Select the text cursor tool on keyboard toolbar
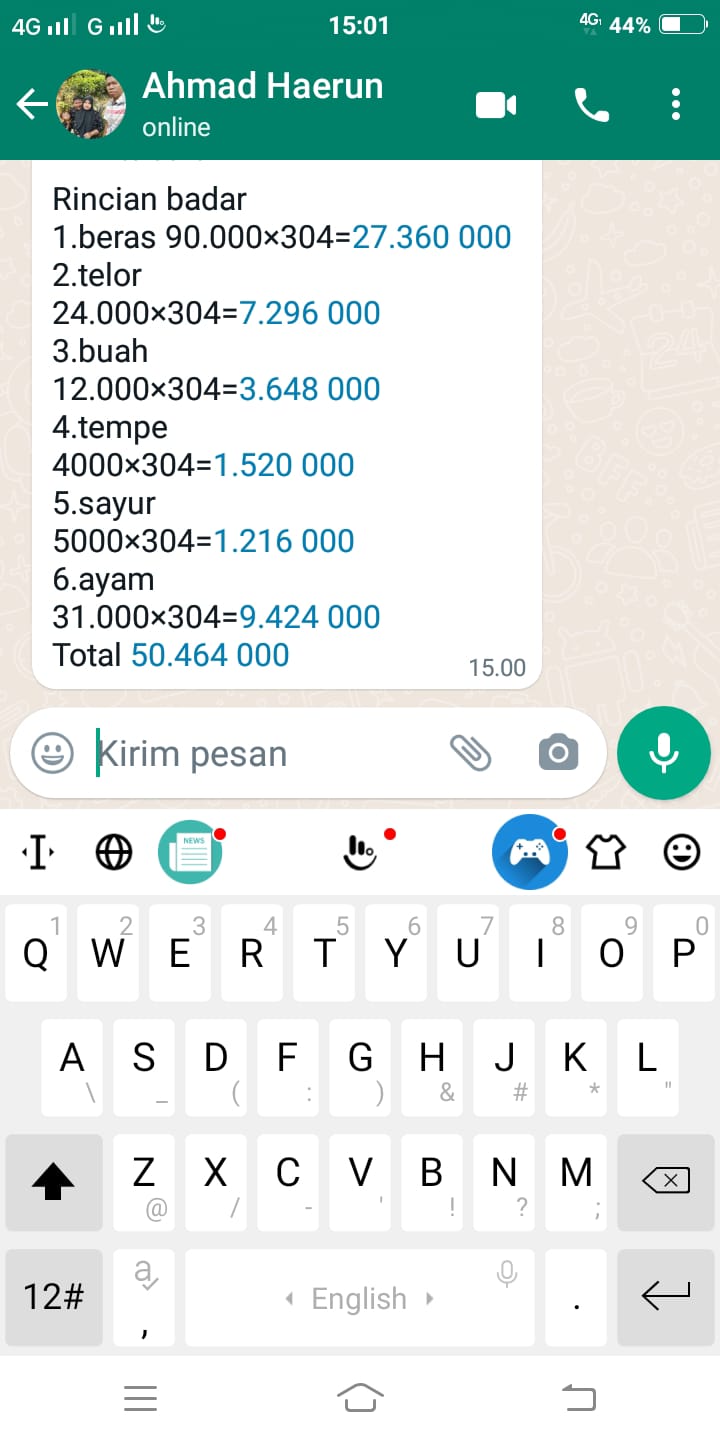Image resolution: width=720 pixels, height=1440 pixels. [x=36, y=851]
